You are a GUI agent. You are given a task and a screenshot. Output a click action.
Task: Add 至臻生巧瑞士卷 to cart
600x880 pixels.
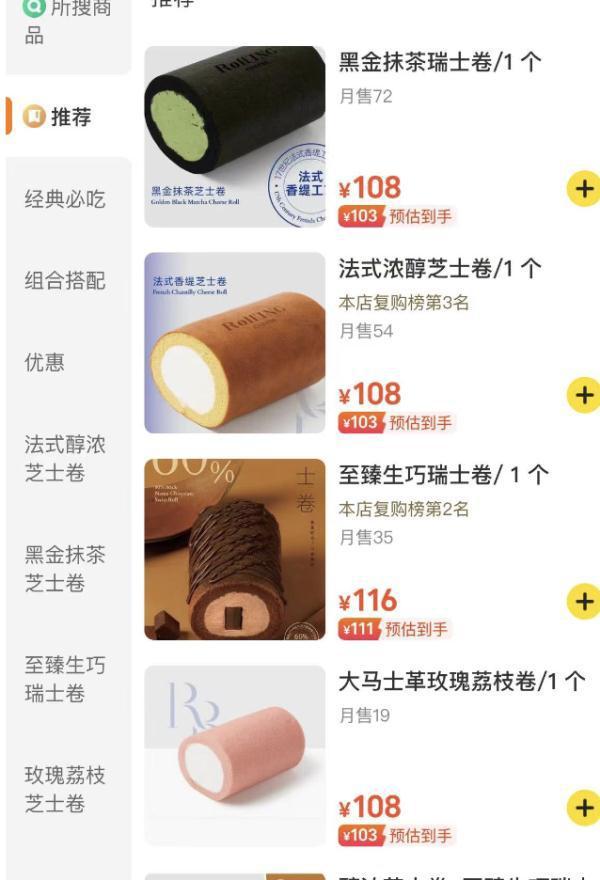click(583, 601)
